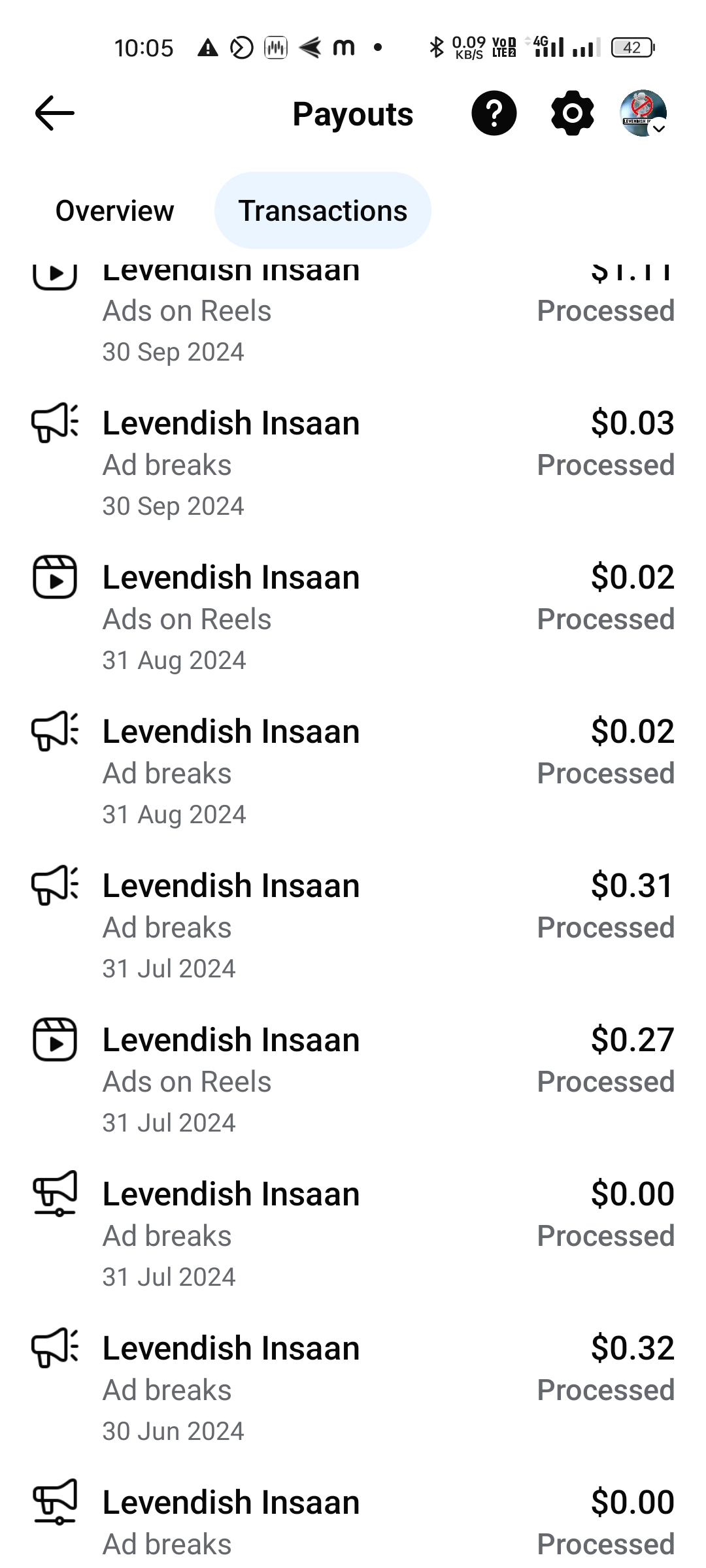
Task: Select the Transactions tab
Action: coord(323,210)
